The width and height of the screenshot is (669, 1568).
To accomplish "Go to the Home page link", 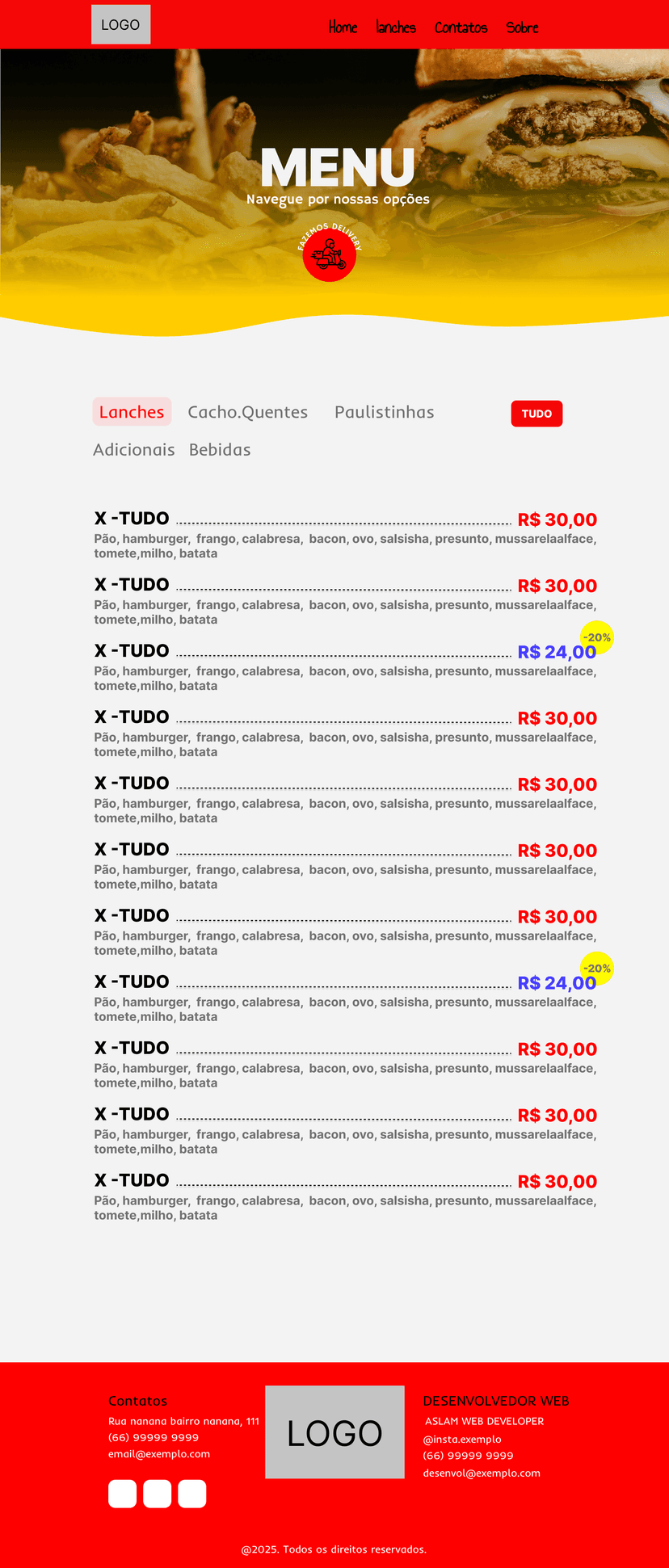I will pos(343,27).
